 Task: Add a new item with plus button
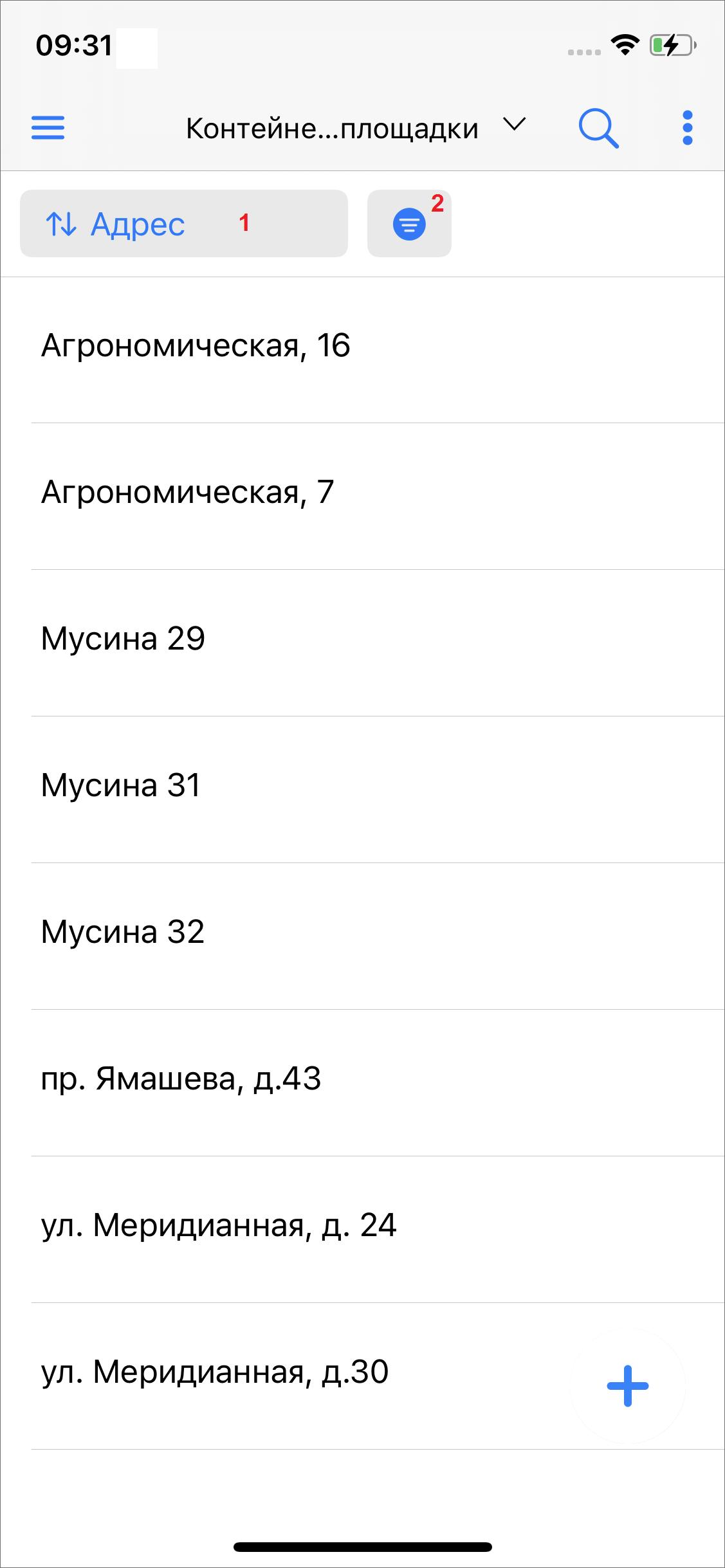627,1386
